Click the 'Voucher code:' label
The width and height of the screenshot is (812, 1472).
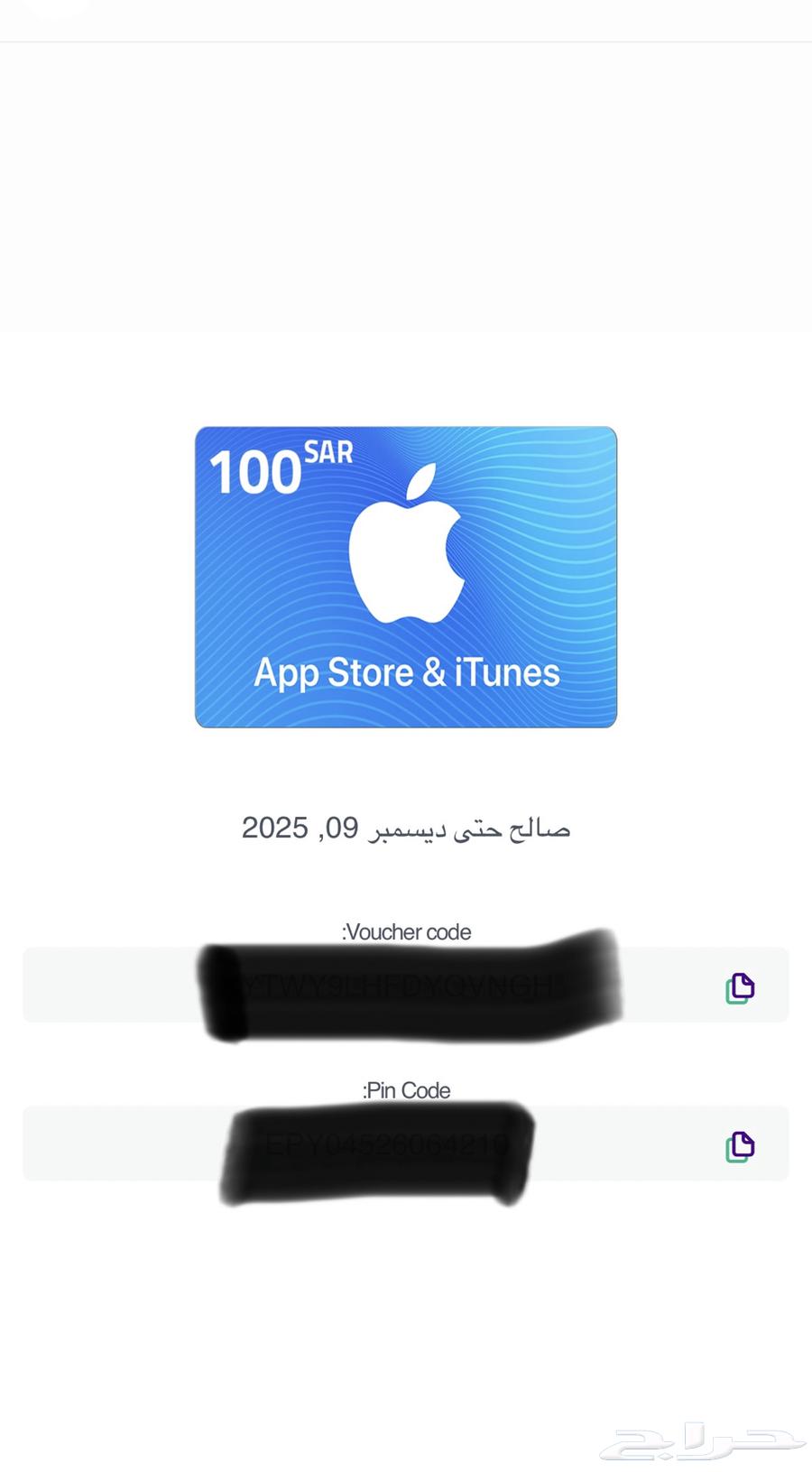[x=406, y=932]
